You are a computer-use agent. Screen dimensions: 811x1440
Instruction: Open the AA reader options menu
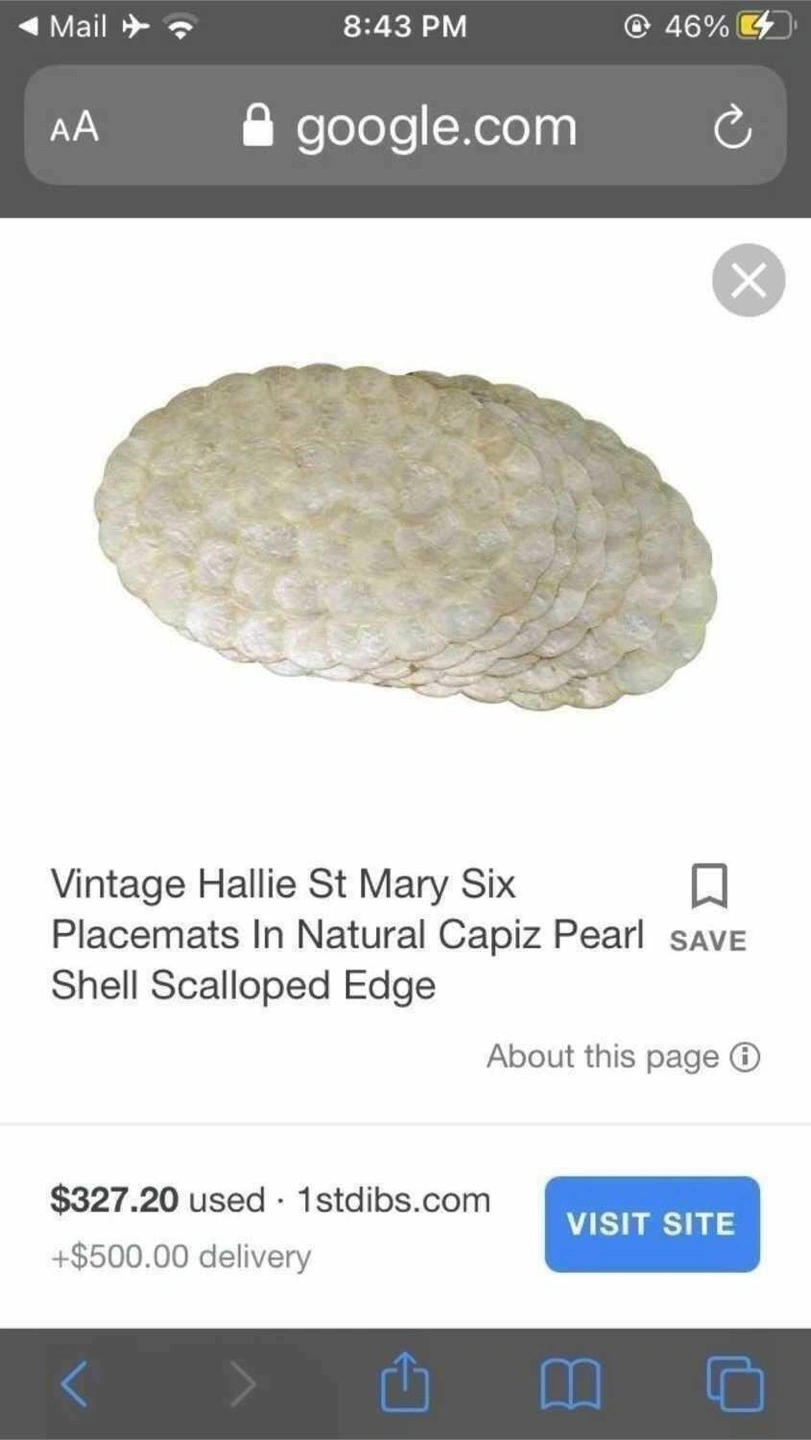click(74, 127)
